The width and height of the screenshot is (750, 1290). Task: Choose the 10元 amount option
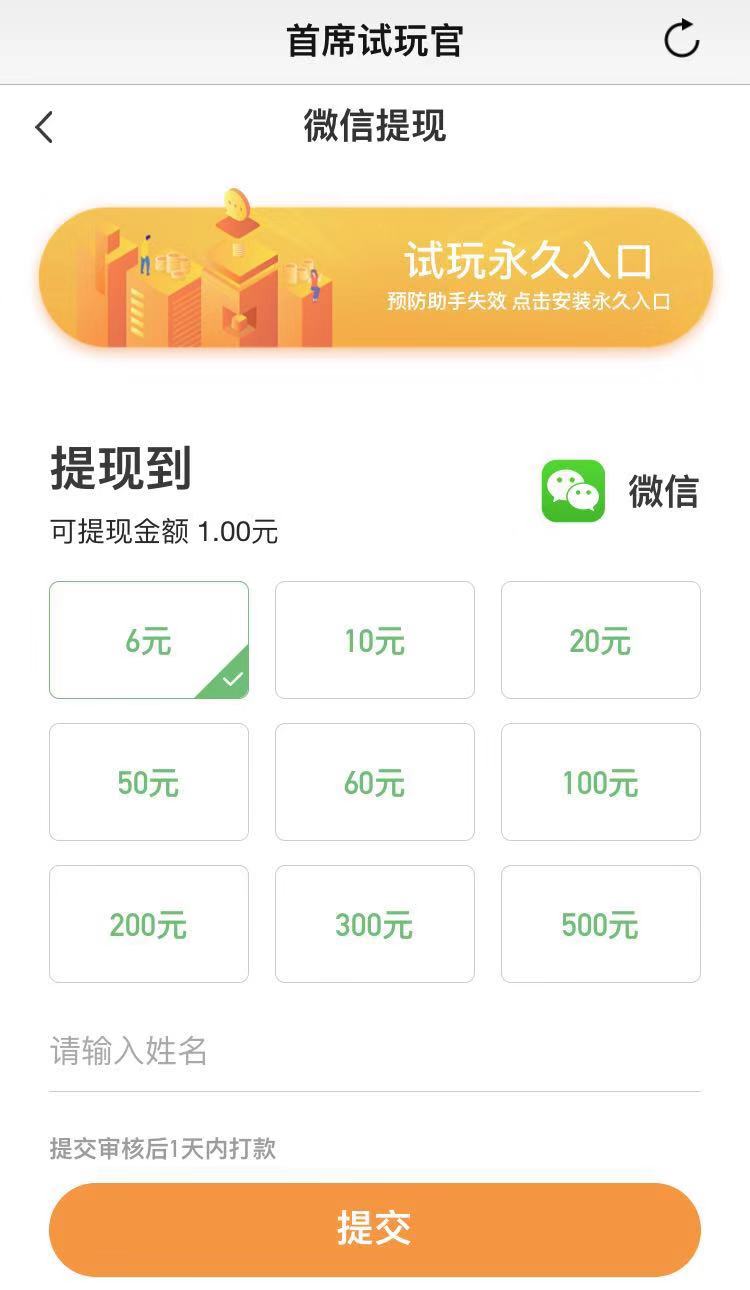375,640
